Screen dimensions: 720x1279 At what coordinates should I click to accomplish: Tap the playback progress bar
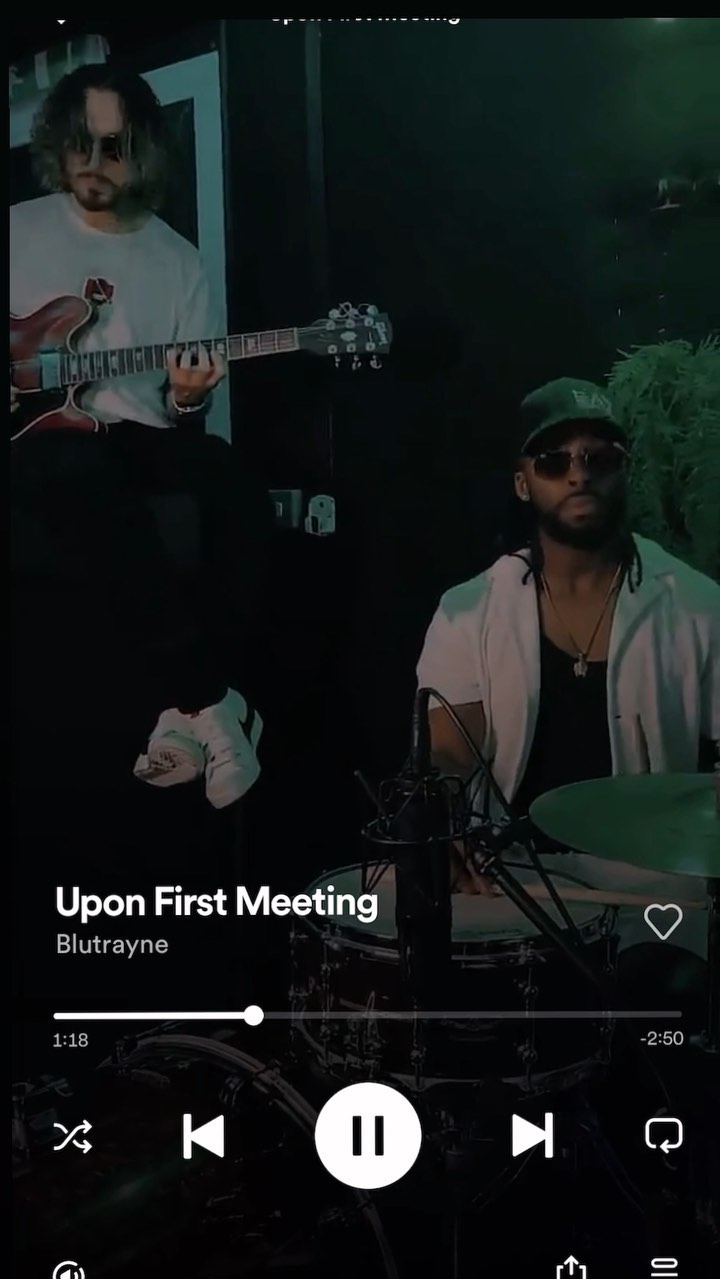pyautogui.click(x=368, y=1015)
